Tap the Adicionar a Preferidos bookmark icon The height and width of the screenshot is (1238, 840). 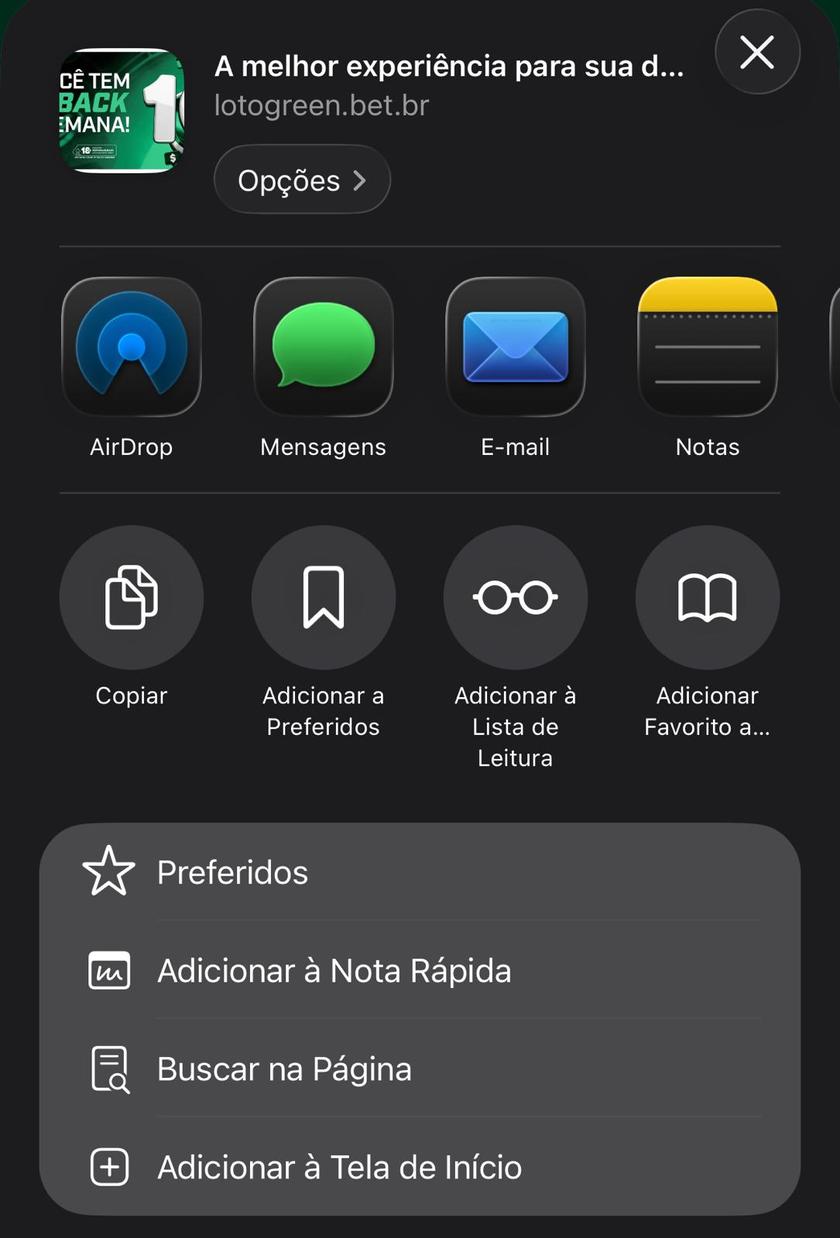coord(323,597)
